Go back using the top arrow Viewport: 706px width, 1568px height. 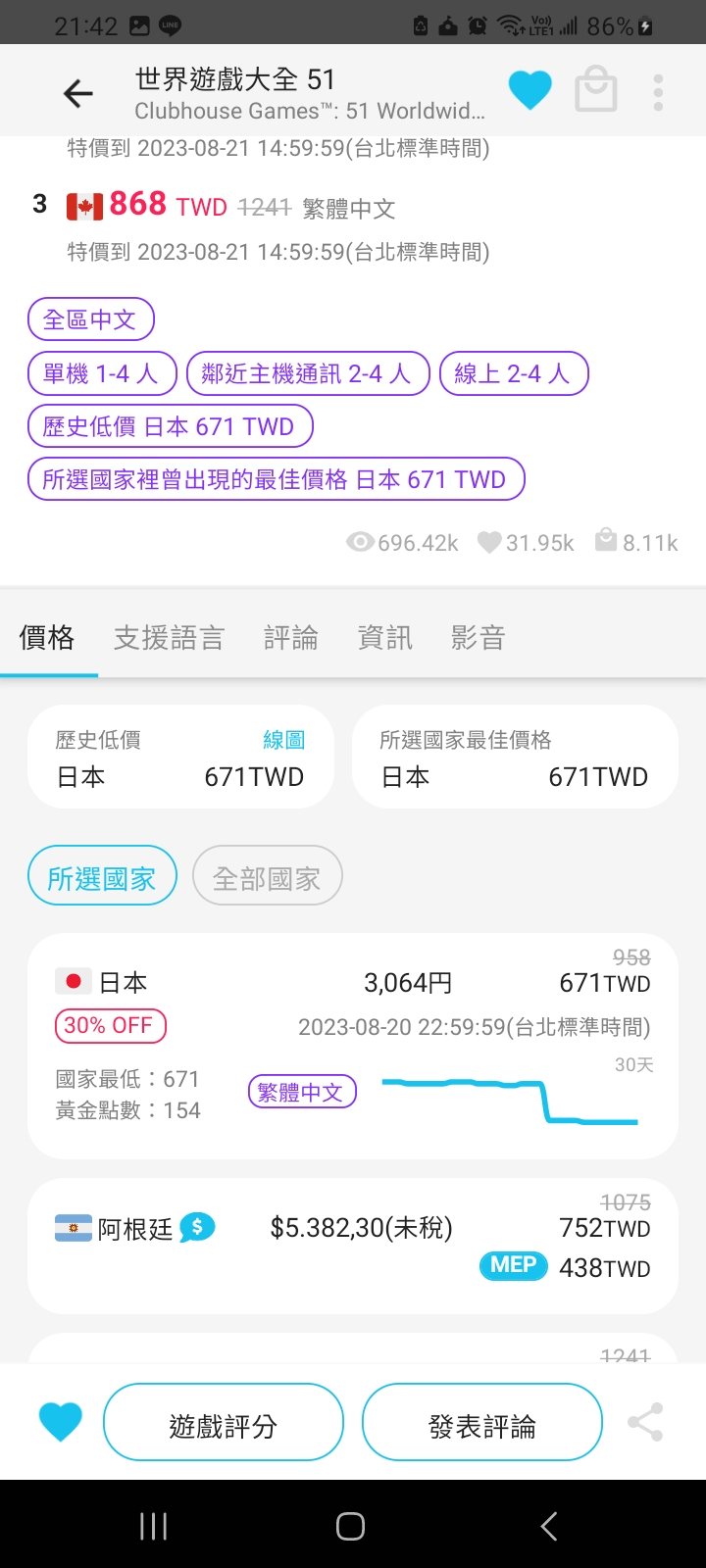tap(77, 93)
